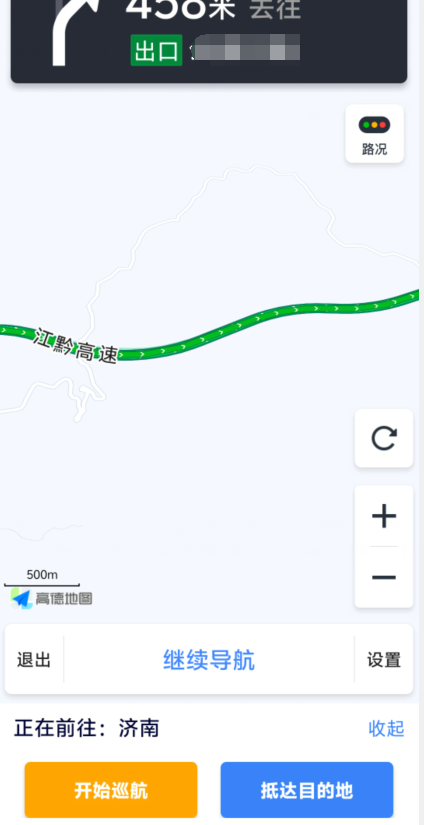Resume with 继续导航

click(209, 659)
